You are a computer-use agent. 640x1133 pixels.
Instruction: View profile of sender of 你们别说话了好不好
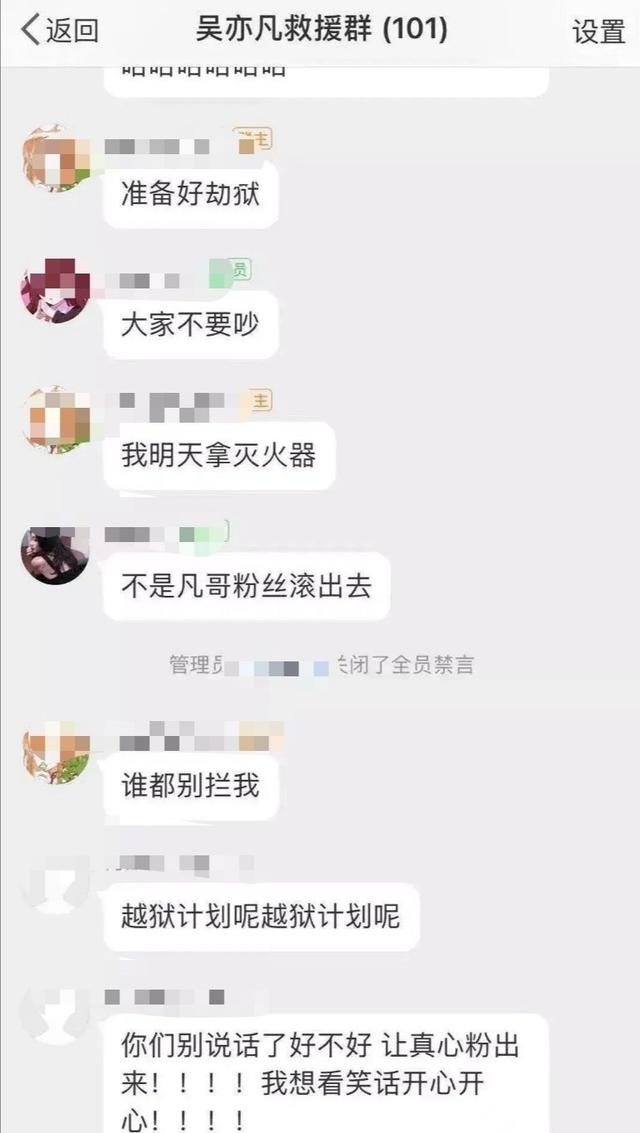coord(55,1014)
